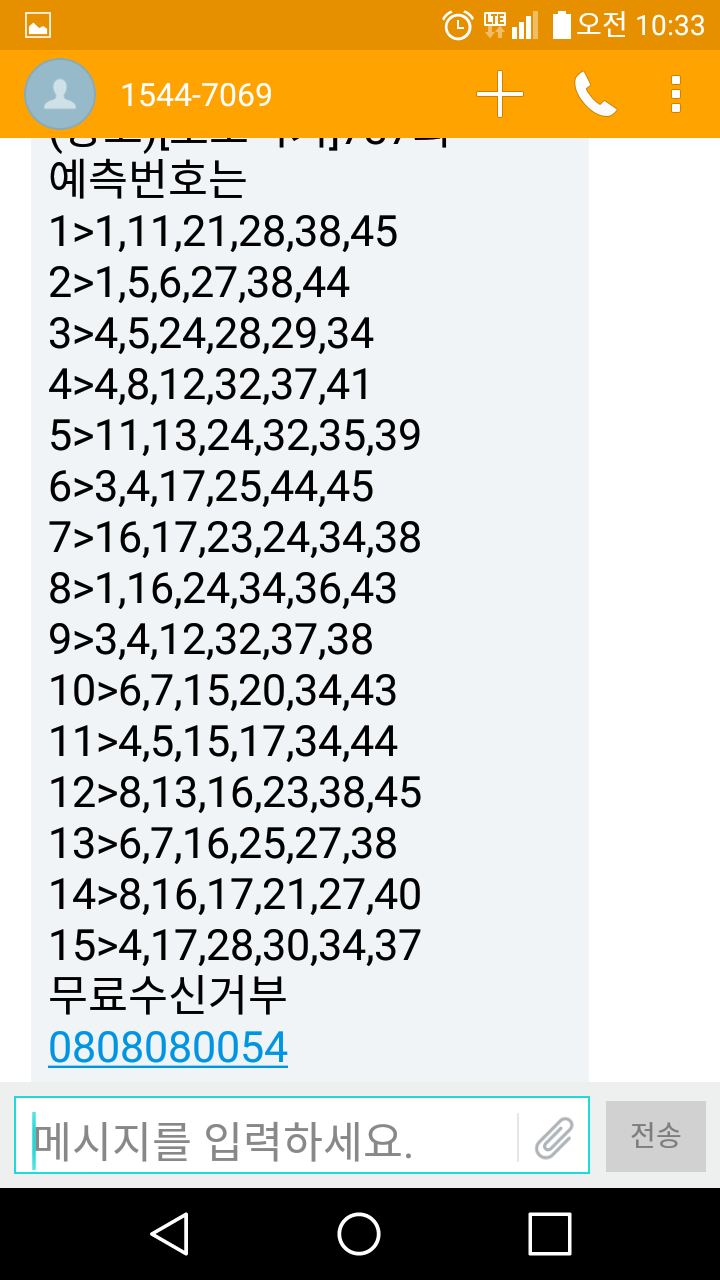Open recent apps from the navigation bar

click(x=549, y=1233)
